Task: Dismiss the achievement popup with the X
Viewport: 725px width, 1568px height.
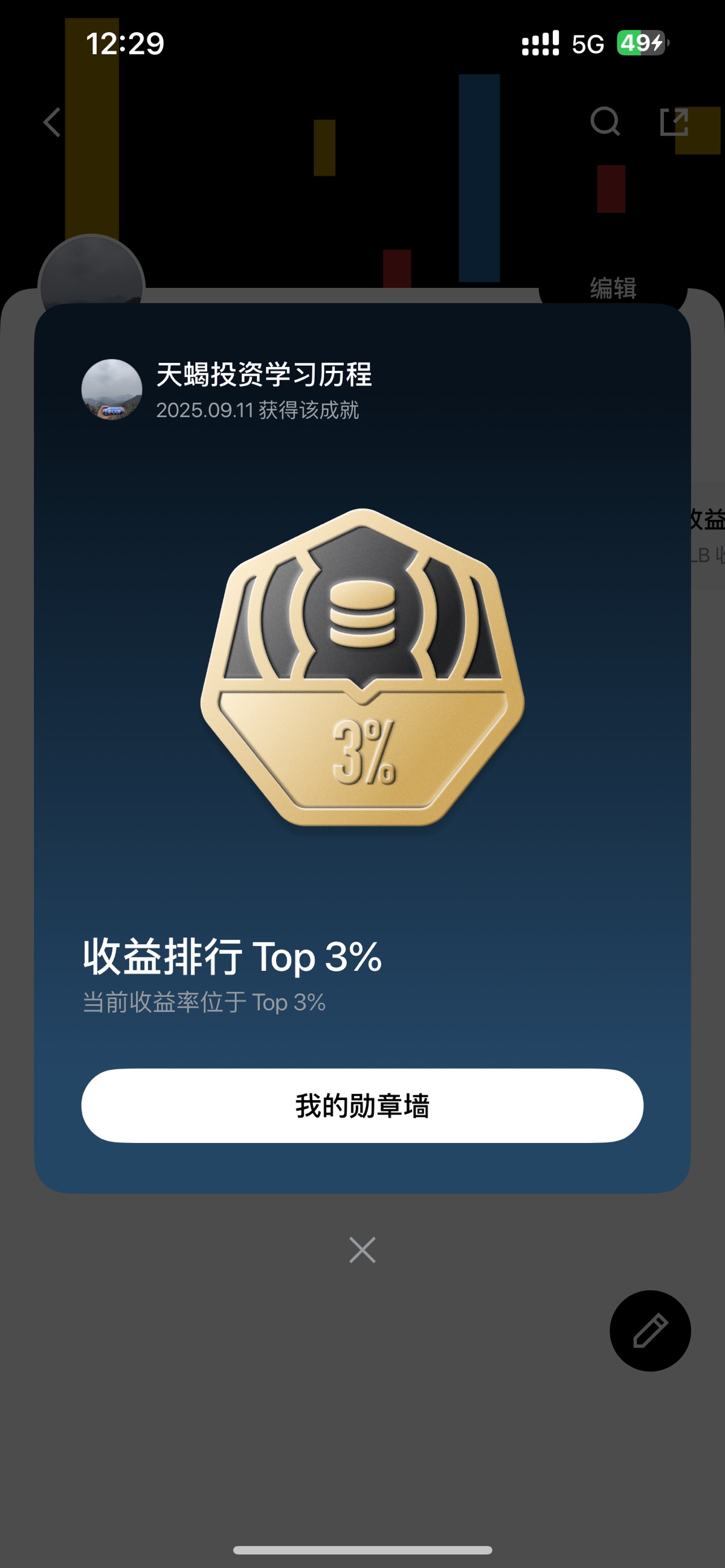Action: (x=362, y=1250)
